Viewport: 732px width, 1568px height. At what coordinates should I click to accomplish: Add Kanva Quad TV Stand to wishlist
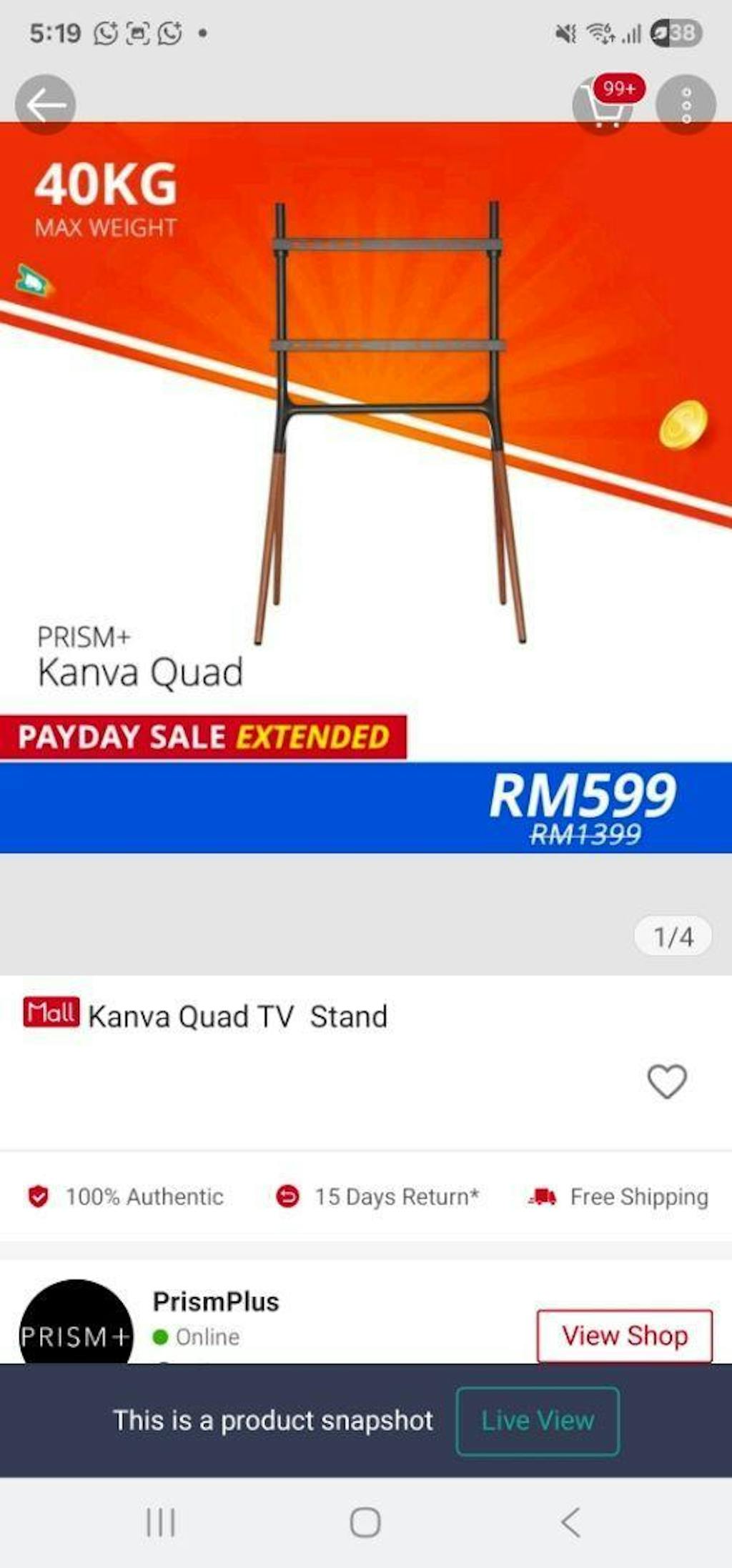tap(666, 1081)
